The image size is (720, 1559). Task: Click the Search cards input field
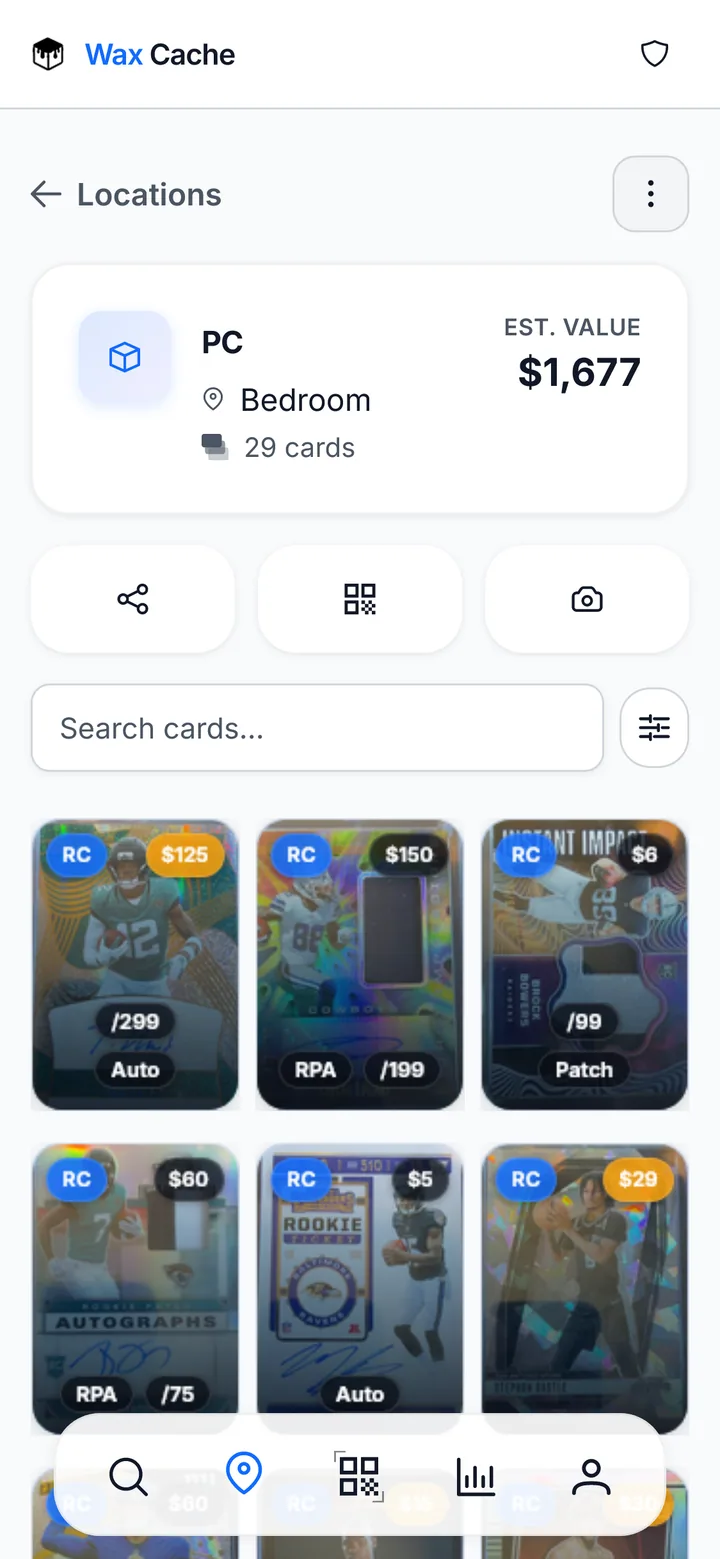tap(317, 727)
